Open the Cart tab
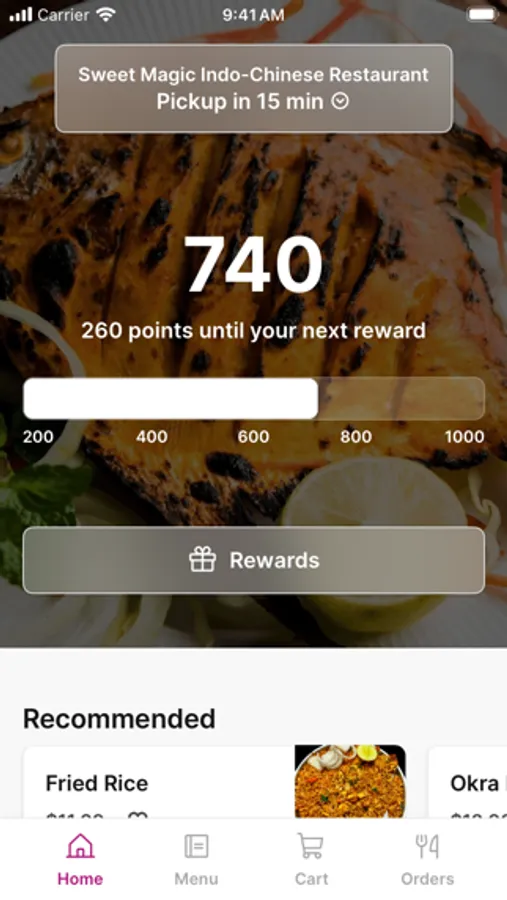 tap(311, 859)
